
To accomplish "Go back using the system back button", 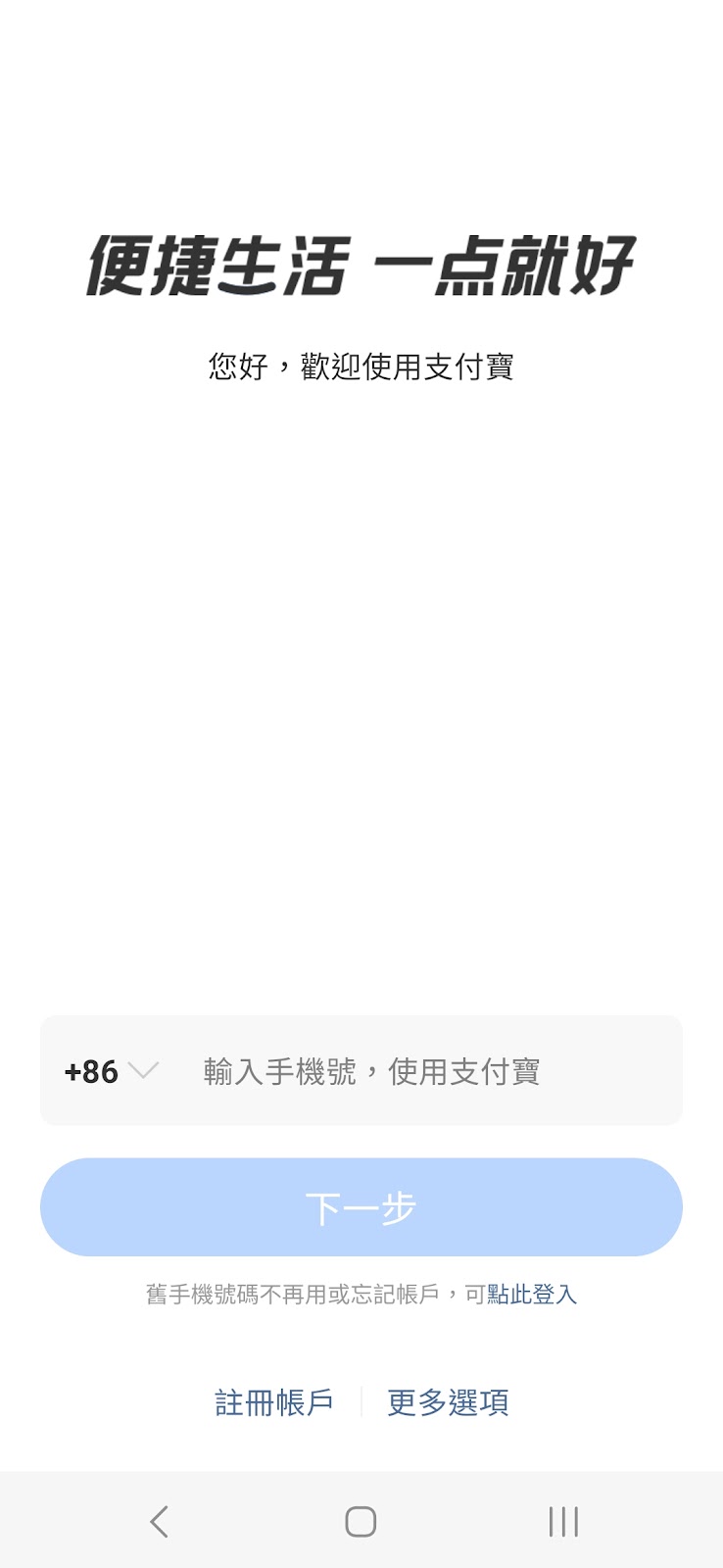I will point(160,1522).
